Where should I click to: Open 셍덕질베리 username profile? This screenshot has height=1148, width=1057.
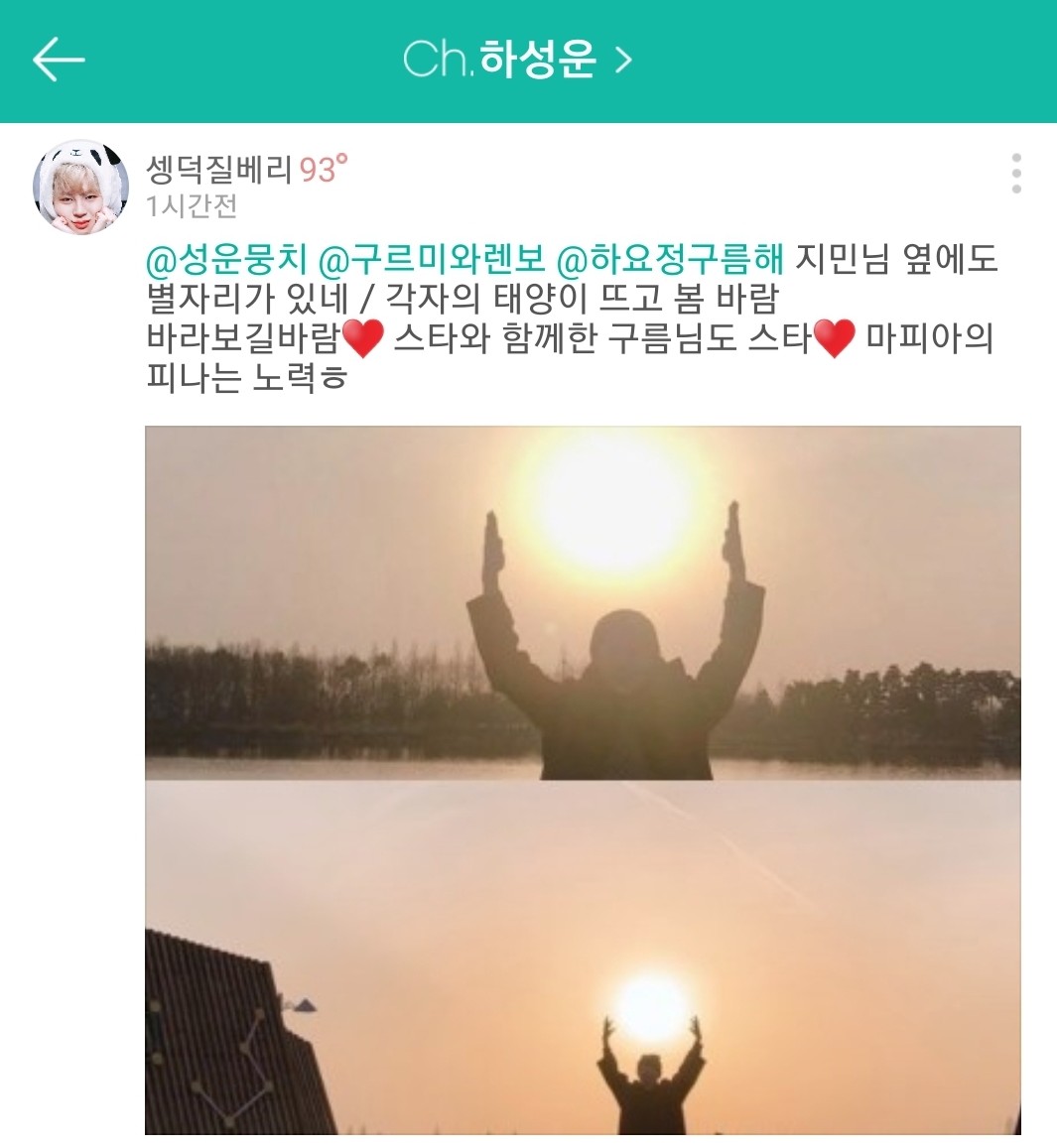coord(218,170)
